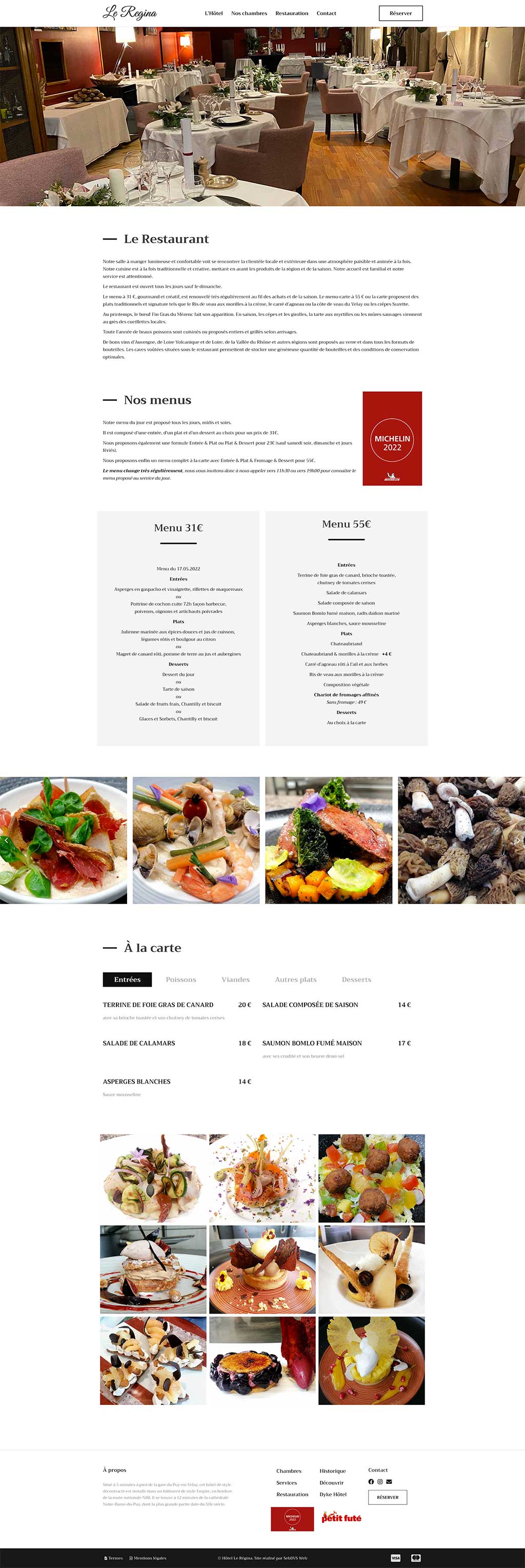This screenshot has width=525, height=1568.
Task: Open the morel mushrooms photo in the carousel
Action: point(460,840)
